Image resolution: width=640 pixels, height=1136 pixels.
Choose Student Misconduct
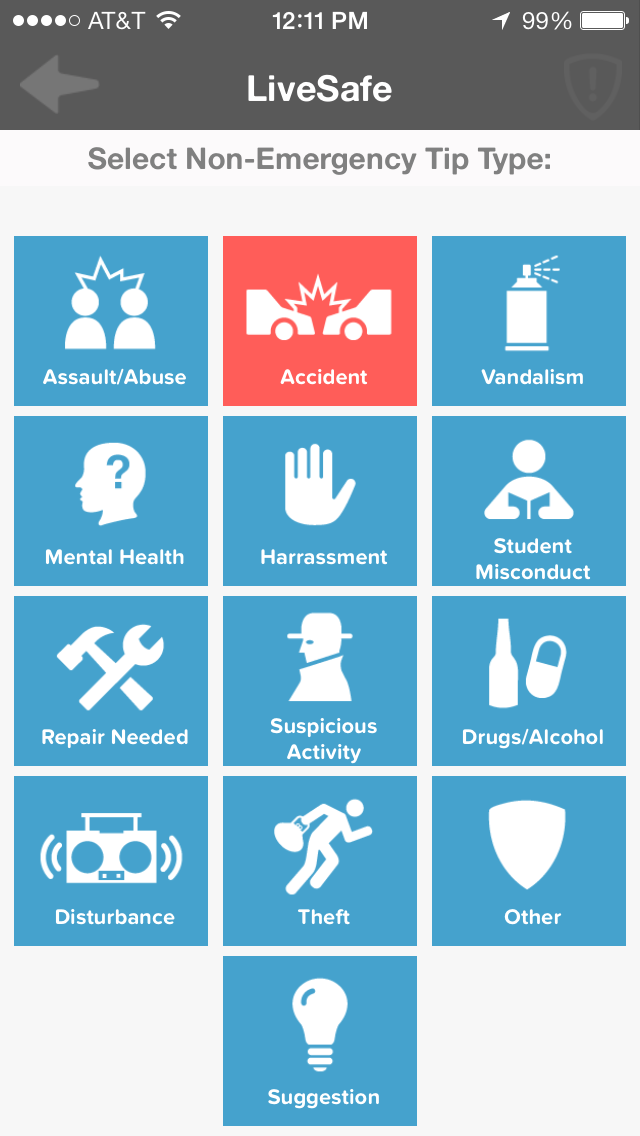[x=529, y=501]
